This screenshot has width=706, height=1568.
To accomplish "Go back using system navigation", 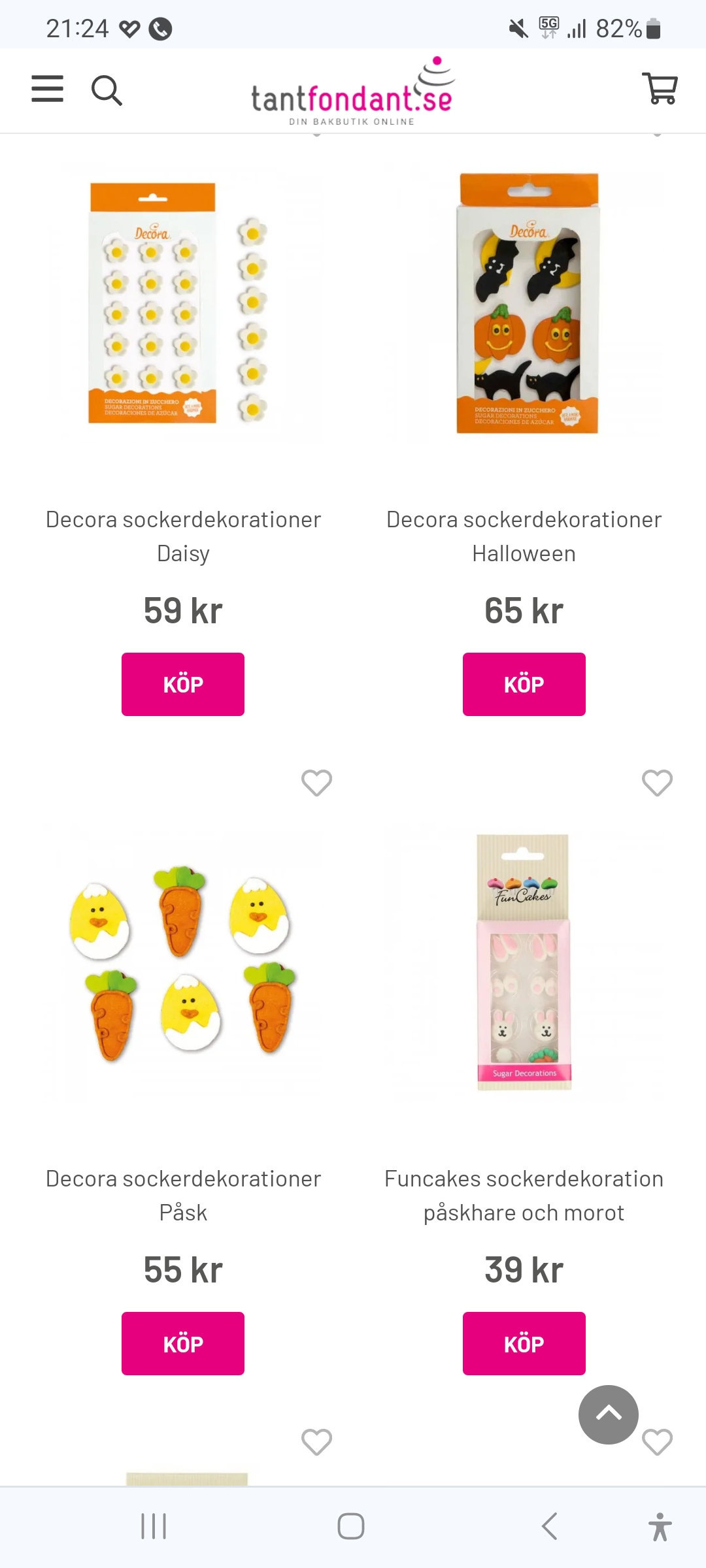I will pyautogui.click(x=550, y=1526).
